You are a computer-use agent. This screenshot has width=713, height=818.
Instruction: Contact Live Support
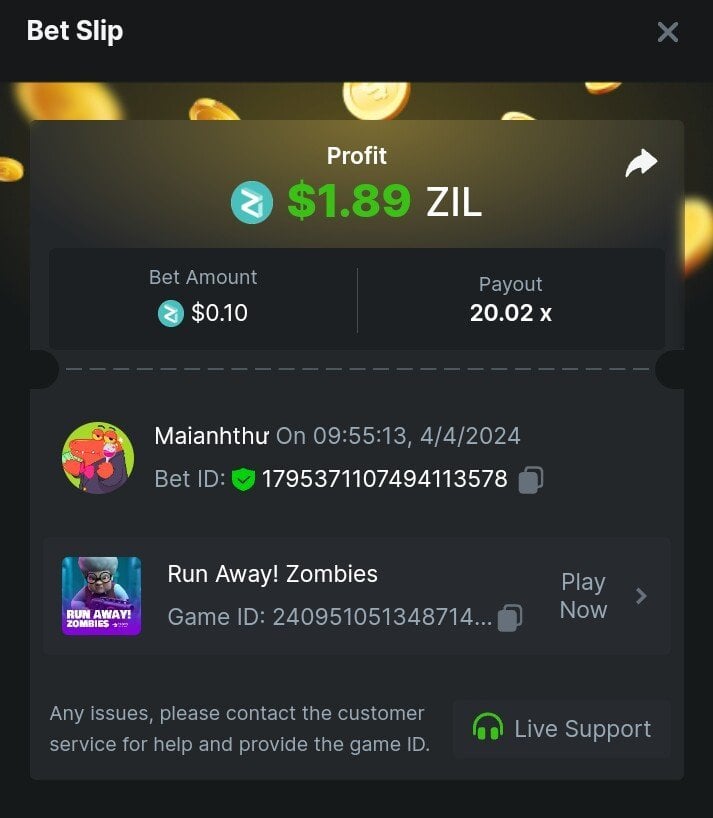(x=562, y=729)
